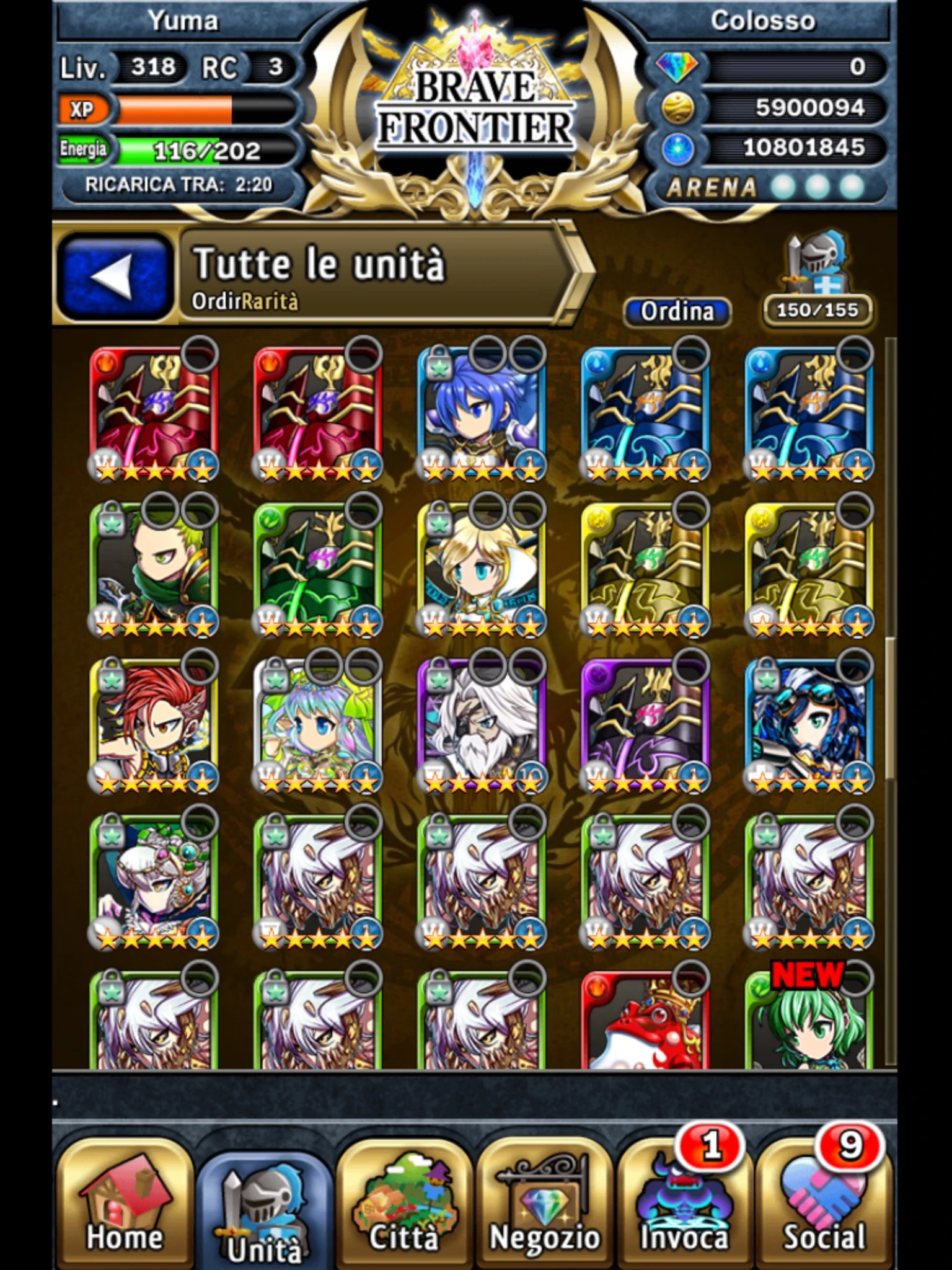This screenshot has width=952, height=1270.
Task: Select the red frog king unit
Action: pos(645,1023)
